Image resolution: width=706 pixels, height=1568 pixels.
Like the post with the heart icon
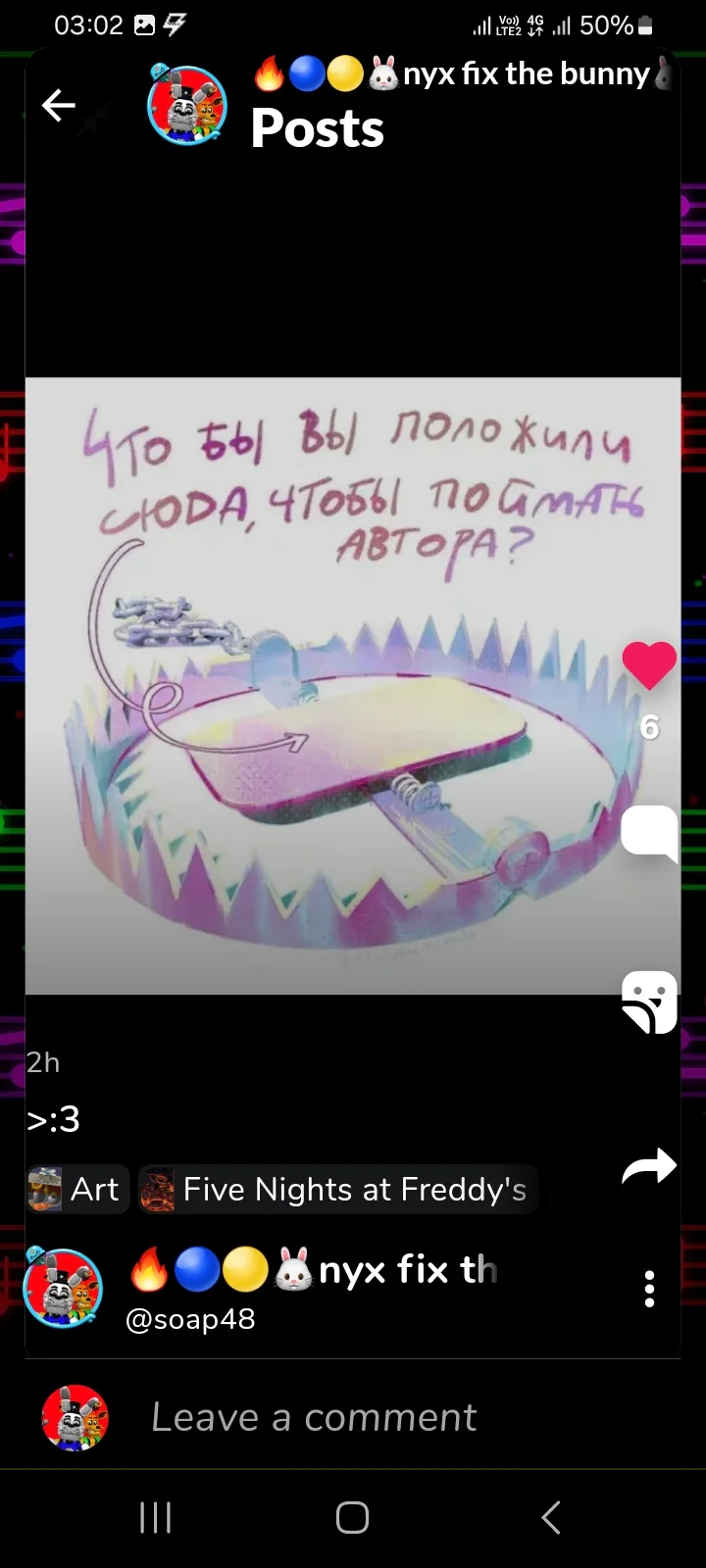[x=649, y=666]
